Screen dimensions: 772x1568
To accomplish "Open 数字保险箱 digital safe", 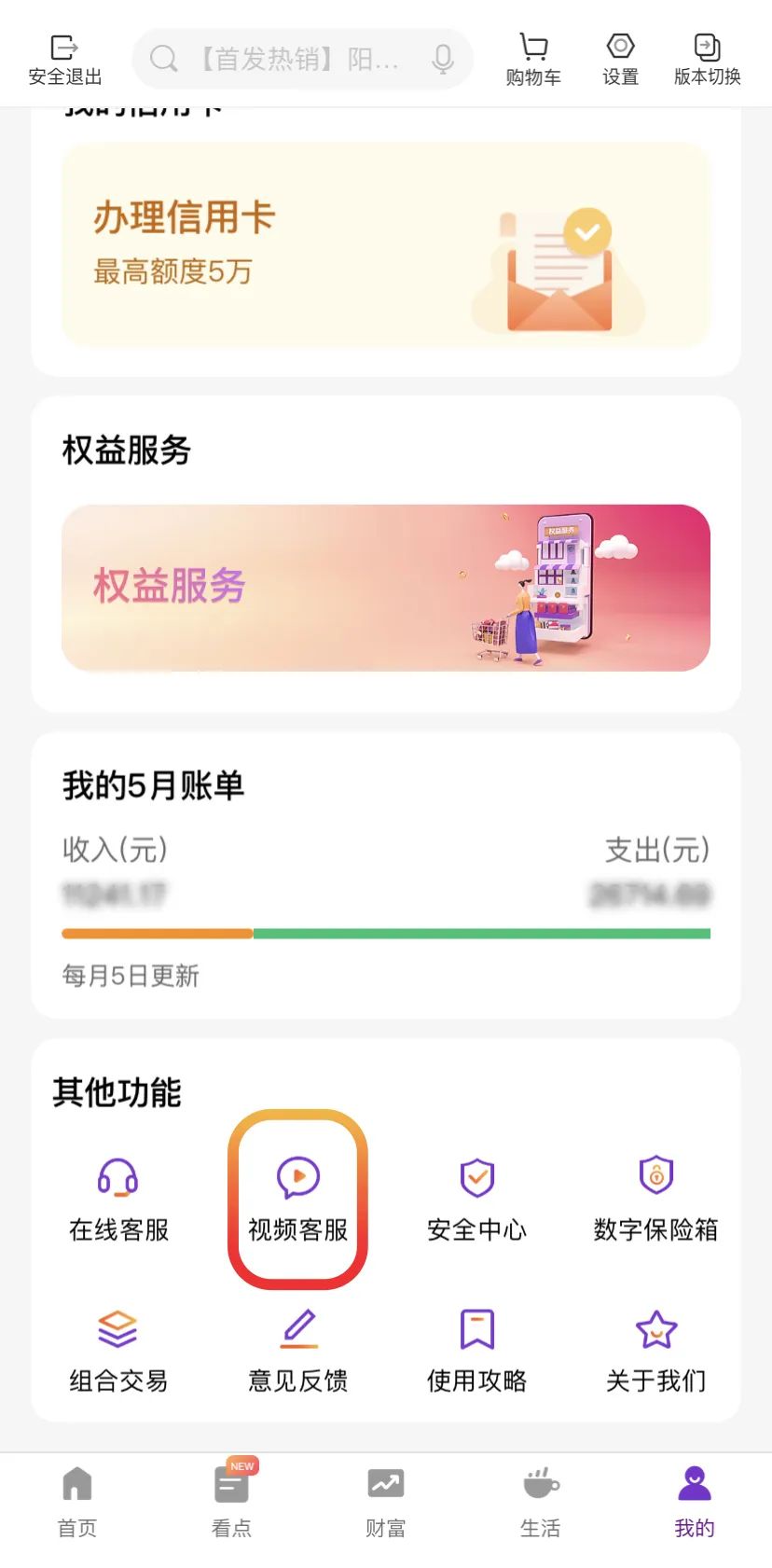I will [655, 1200].
